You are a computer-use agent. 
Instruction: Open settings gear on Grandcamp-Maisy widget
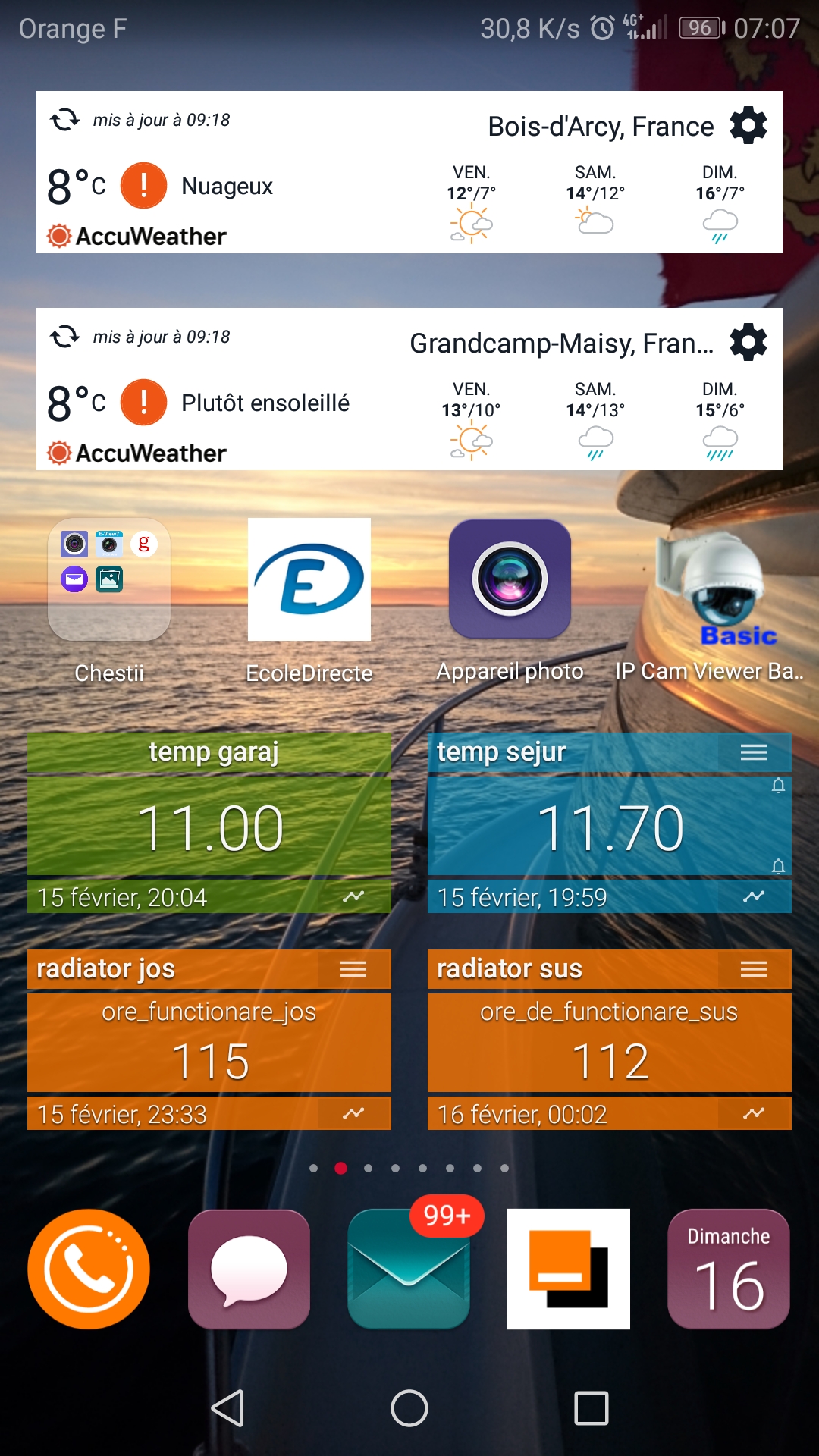[x=748, y=343]
